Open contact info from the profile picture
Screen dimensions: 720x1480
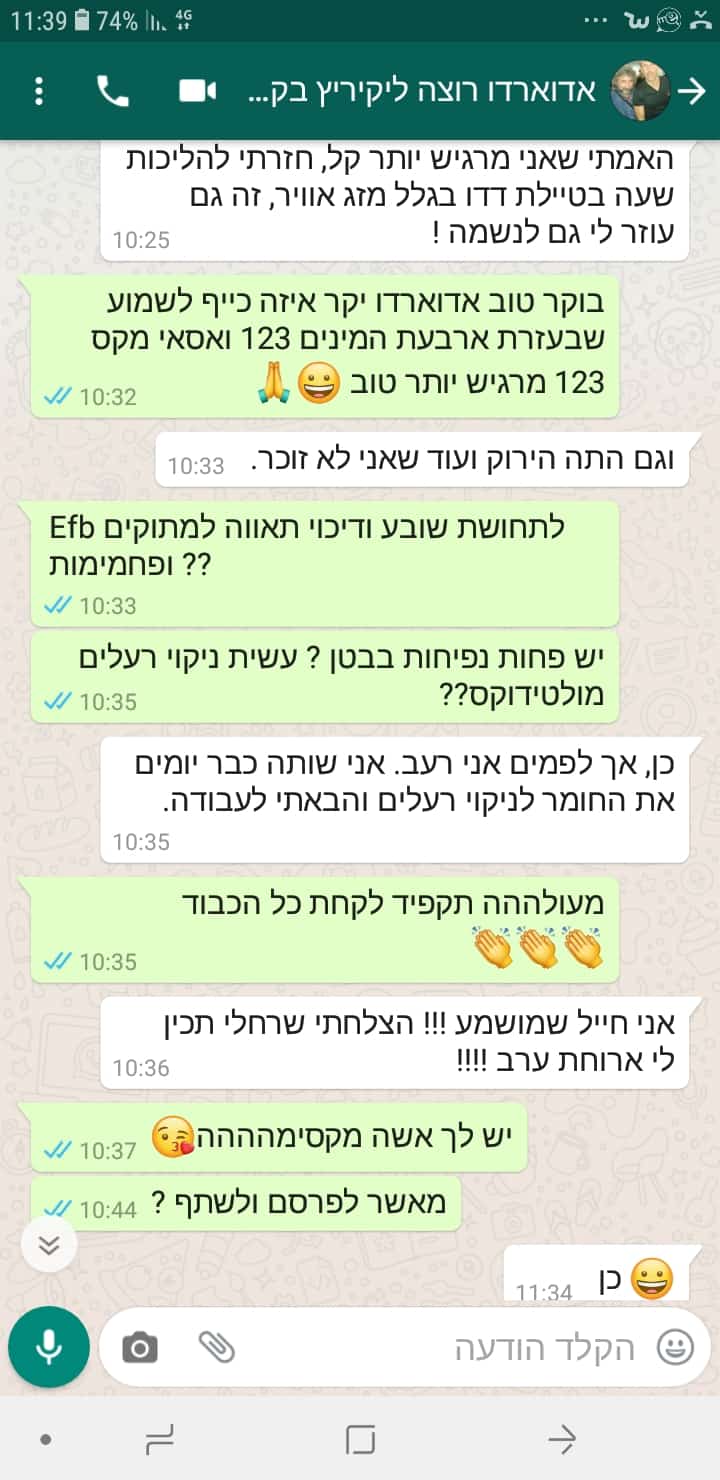[640, 91]
